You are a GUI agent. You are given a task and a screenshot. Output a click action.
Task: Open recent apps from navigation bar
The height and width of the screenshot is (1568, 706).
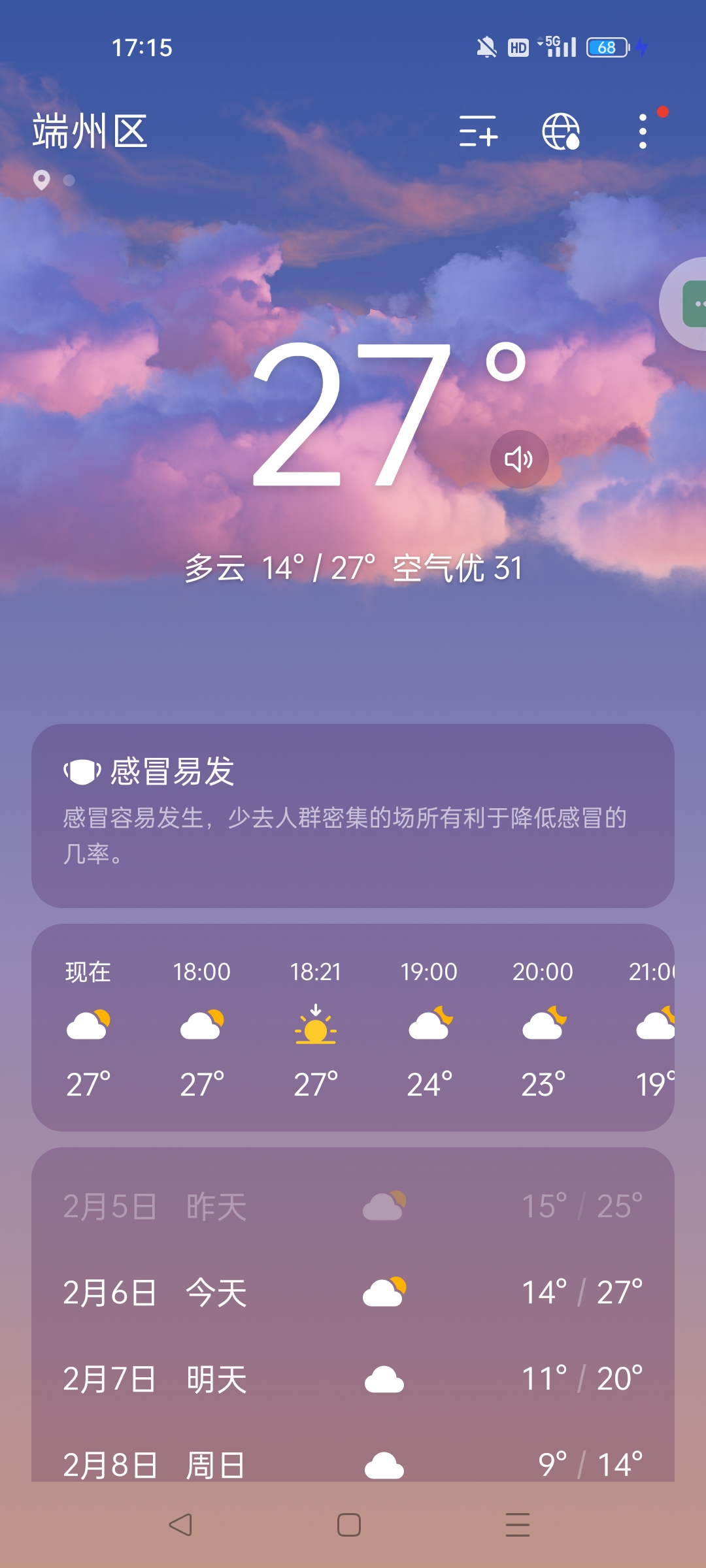517,1525
